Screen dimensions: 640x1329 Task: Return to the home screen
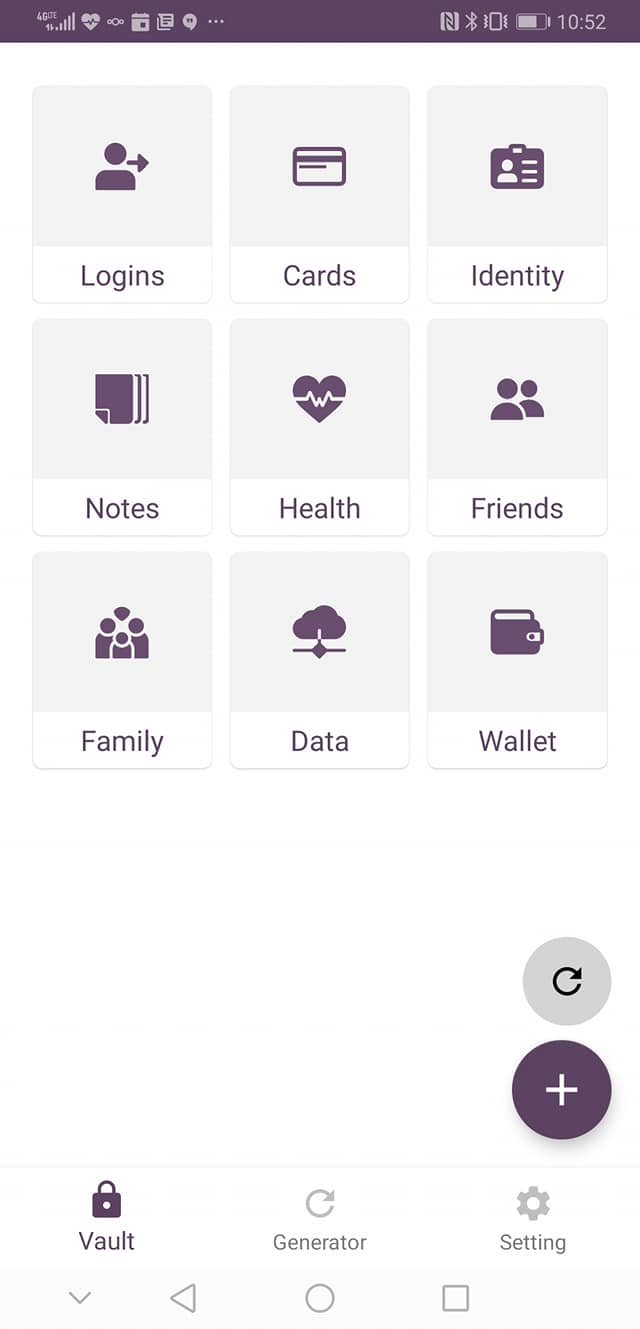(x=320, y=1298)
